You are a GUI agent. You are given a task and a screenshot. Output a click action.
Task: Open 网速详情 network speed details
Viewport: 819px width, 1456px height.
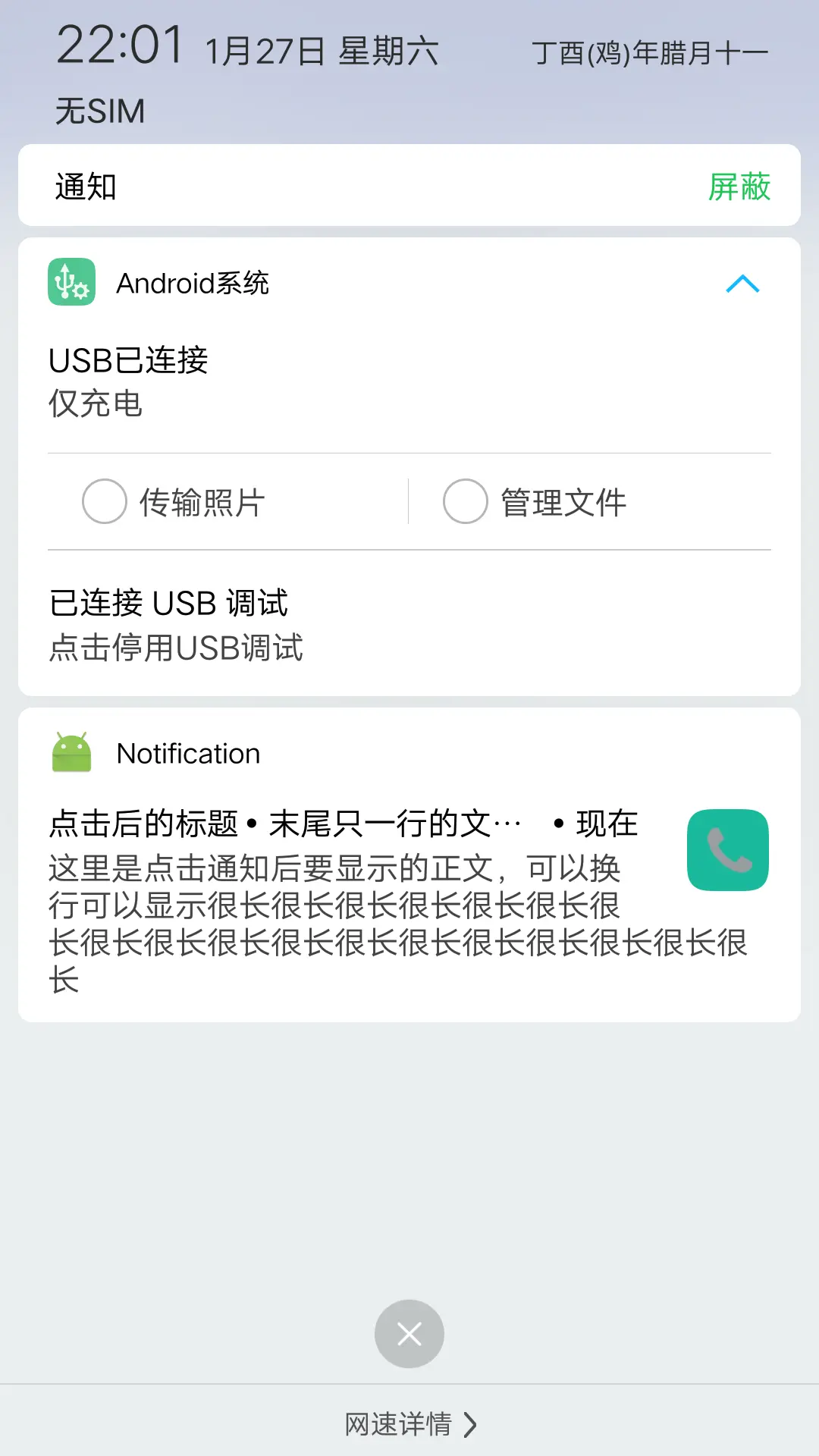pos(397,1423)
